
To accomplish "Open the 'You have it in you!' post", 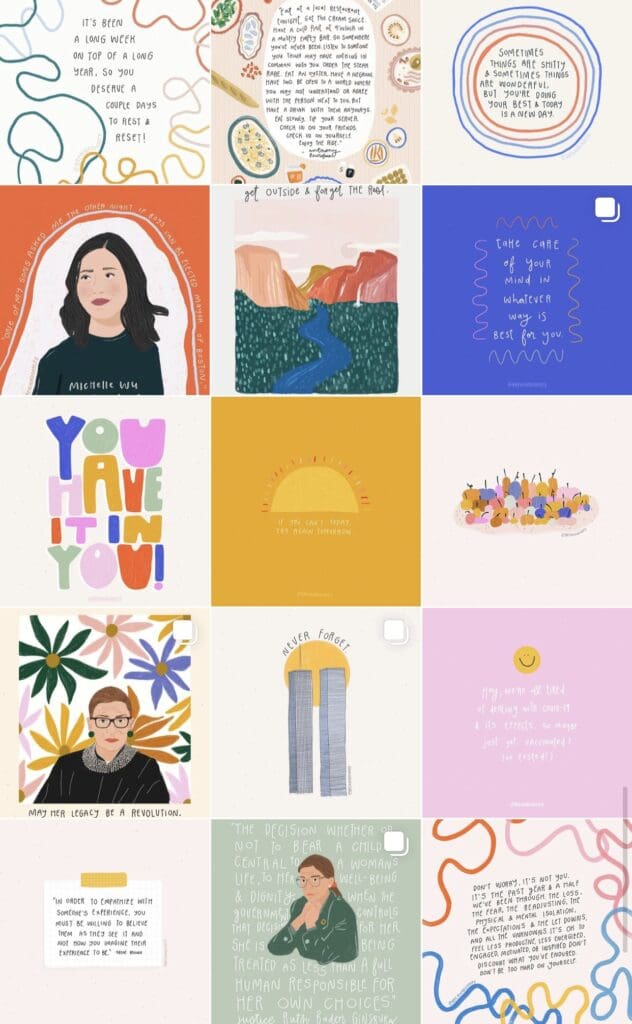I will pyautogui.click(x=104, y=502).
